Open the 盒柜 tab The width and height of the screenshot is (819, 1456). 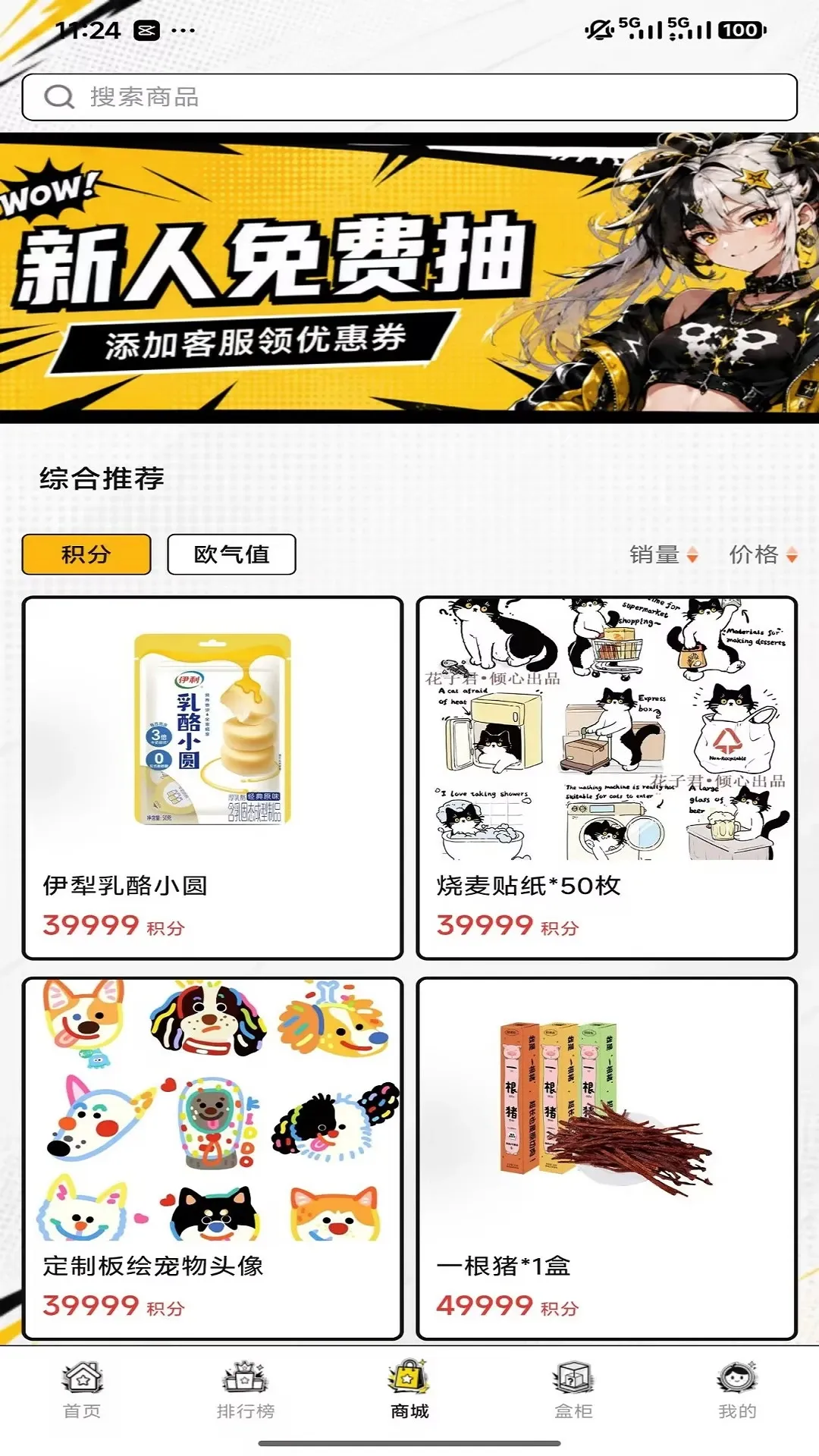tap(573, 1391)
